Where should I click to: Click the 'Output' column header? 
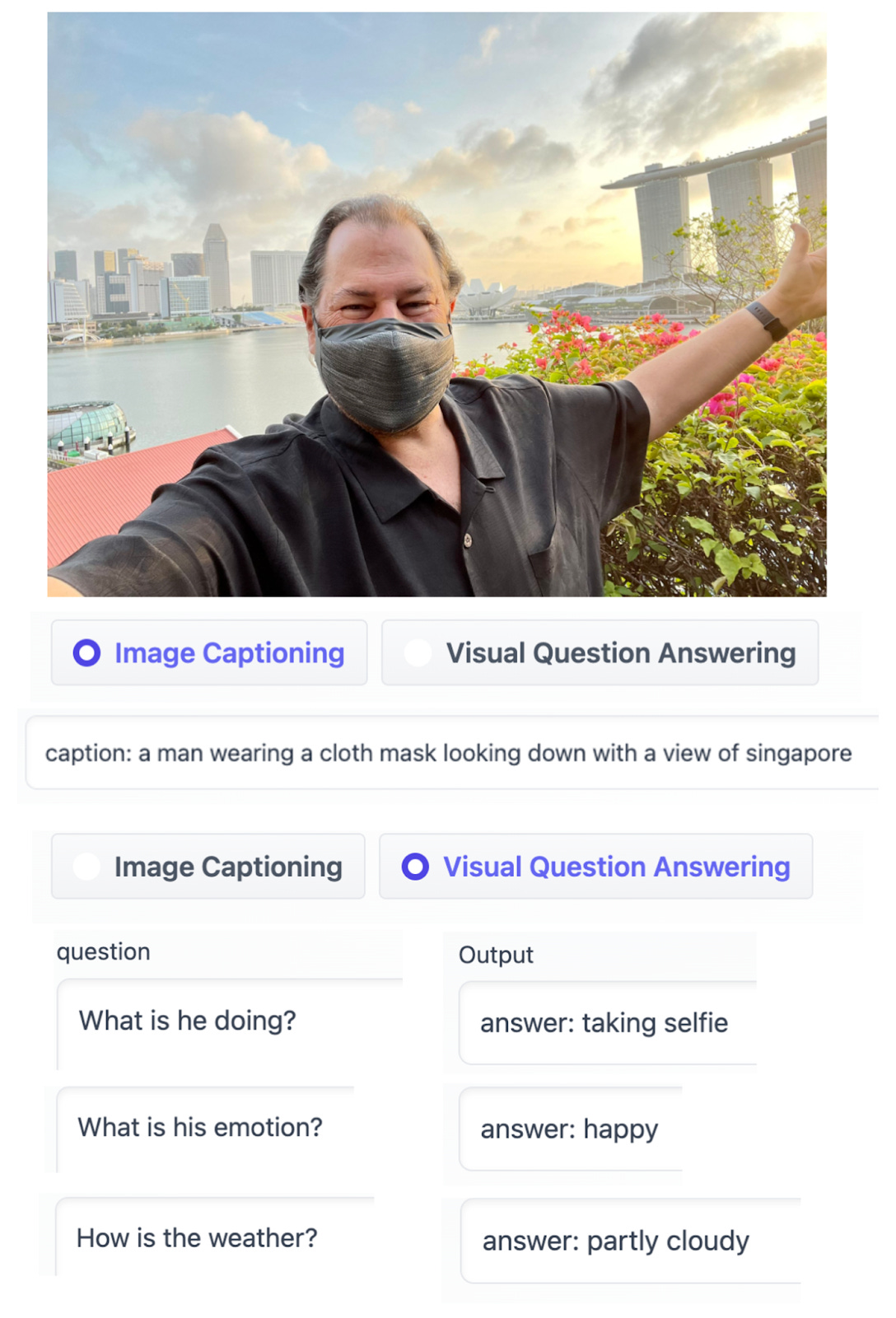click(x=494, y=955)
